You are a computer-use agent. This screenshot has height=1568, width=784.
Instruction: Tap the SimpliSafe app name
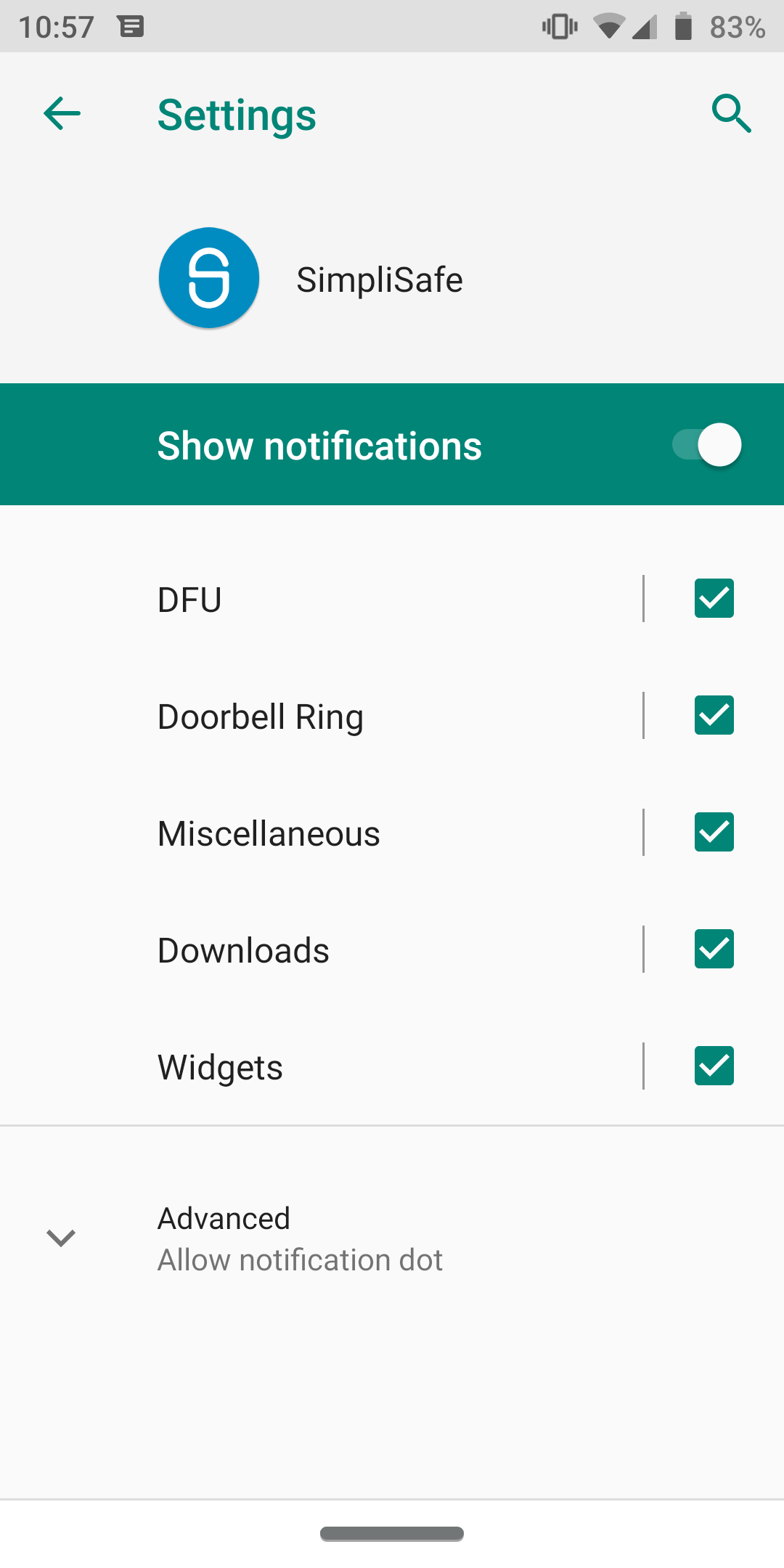[380, 279]
